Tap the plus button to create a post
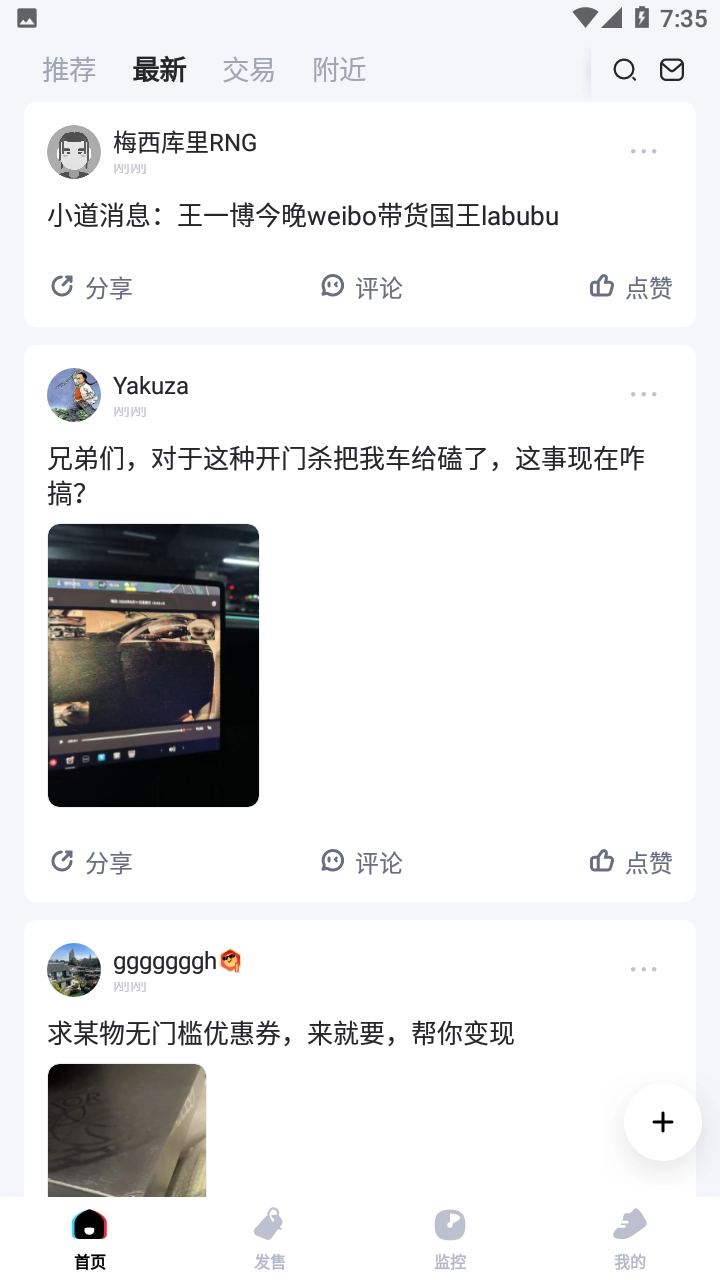 (x=662, y=1122)
